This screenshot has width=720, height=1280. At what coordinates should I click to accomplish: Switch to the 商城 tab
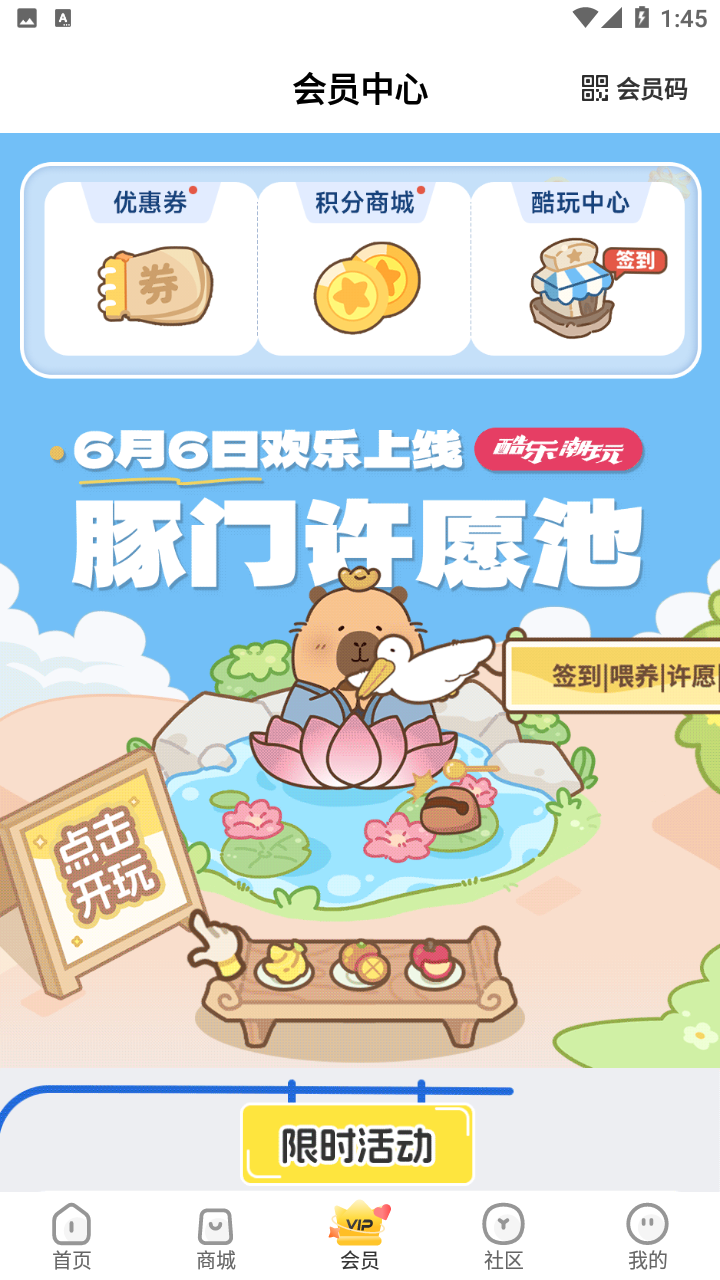pos(216,1236)
